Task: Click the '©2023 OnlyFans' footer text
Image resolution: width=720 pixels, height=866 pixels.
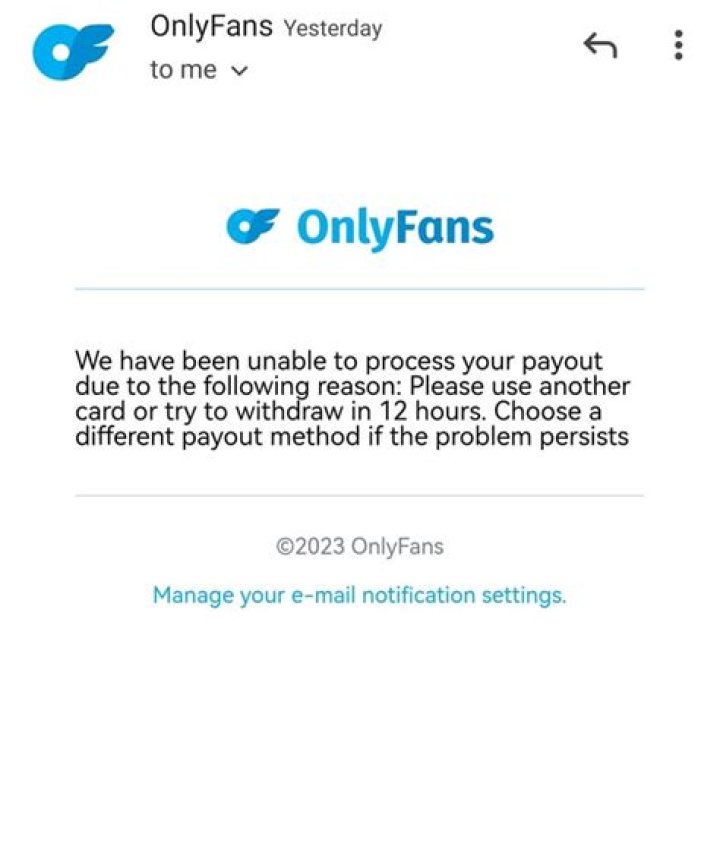Action: click(x=360, y=546)
